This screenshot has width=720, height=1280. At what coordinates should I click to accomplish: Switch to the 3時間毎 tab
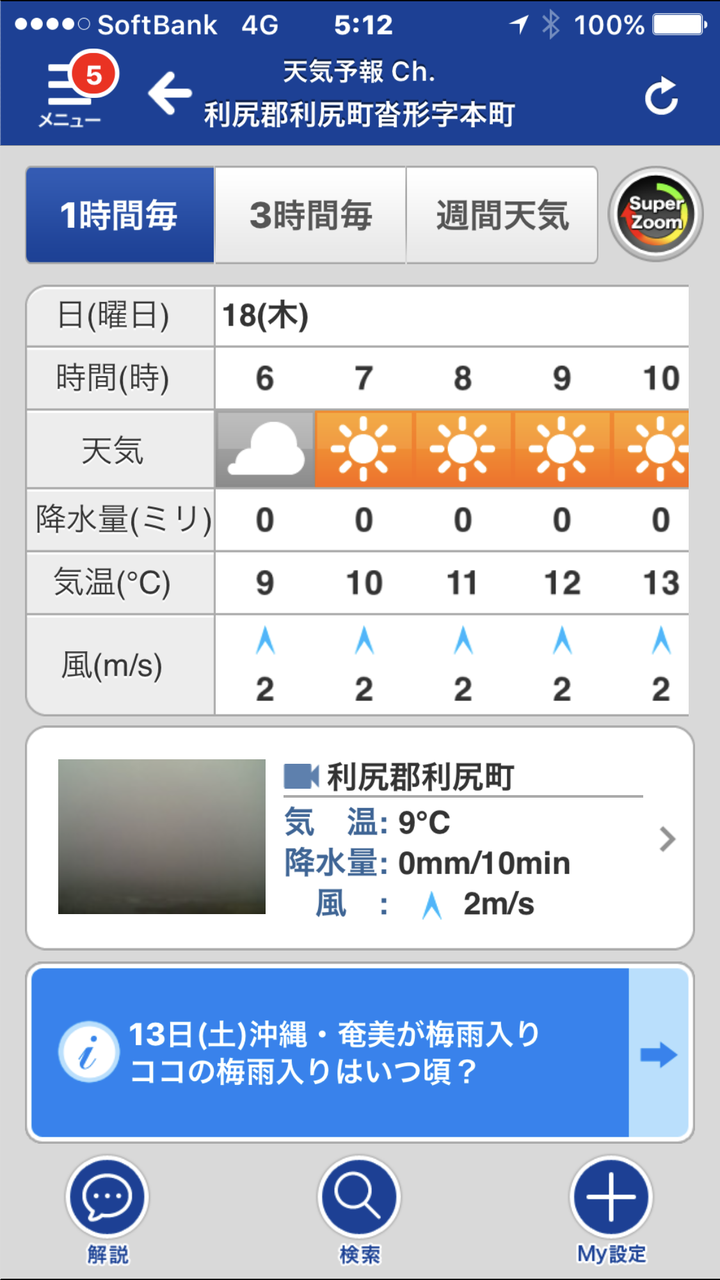(x=310, y=215)
